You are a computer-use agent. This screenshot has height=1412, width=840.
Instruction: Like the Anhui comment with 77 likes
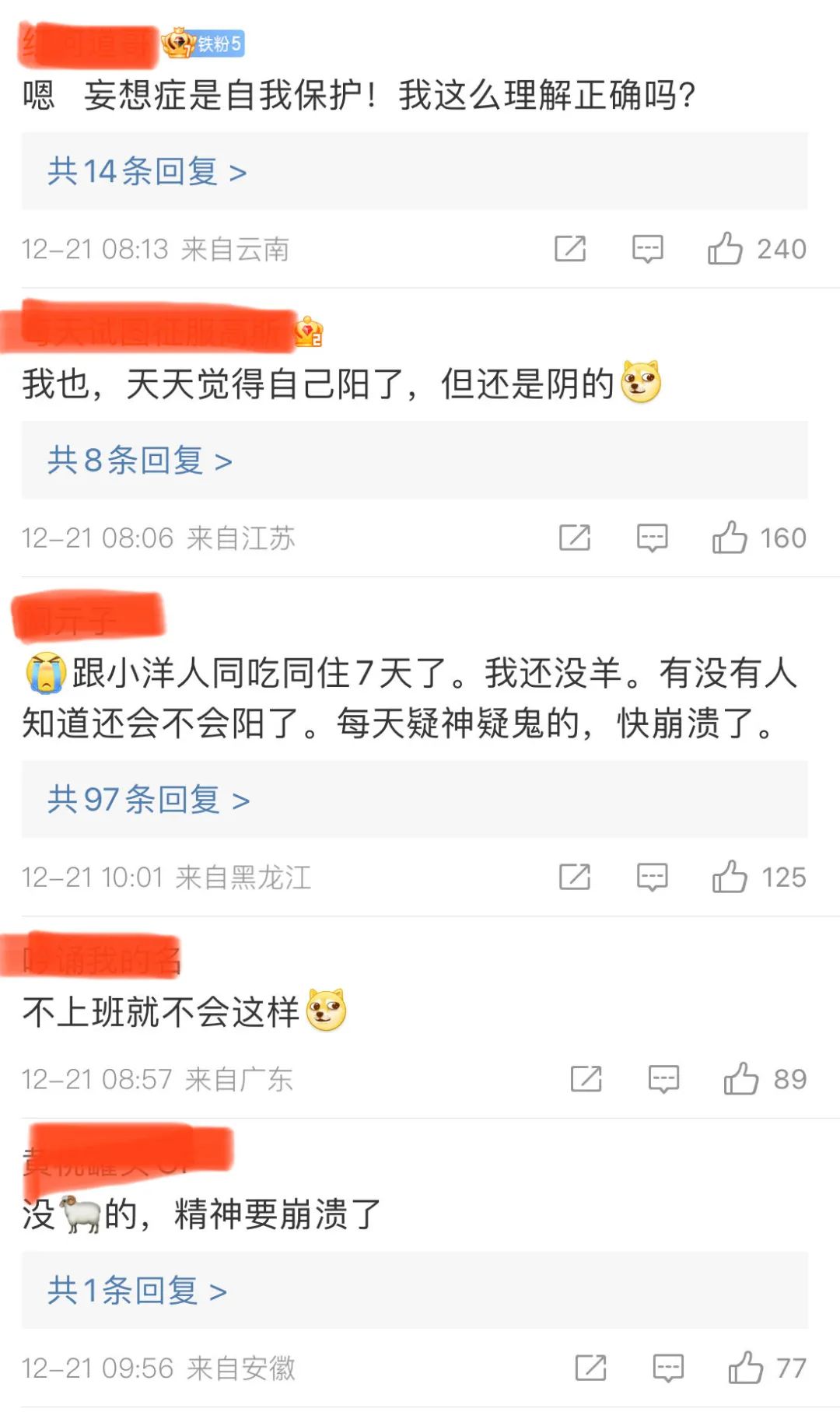pyautogui.click(x=746, y=1368)
